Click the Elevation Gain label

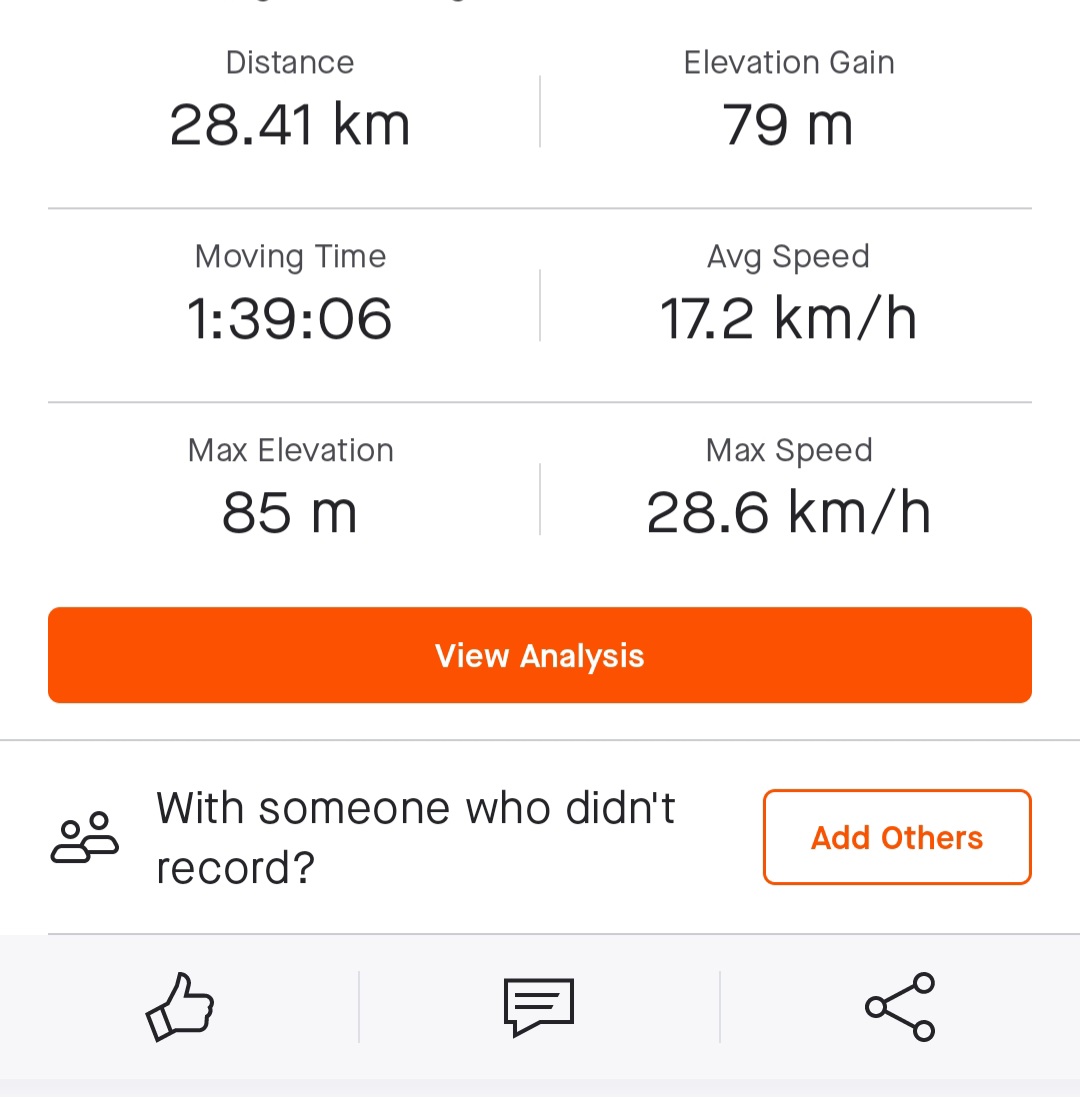pyautogui.click(x=789, y=61)
